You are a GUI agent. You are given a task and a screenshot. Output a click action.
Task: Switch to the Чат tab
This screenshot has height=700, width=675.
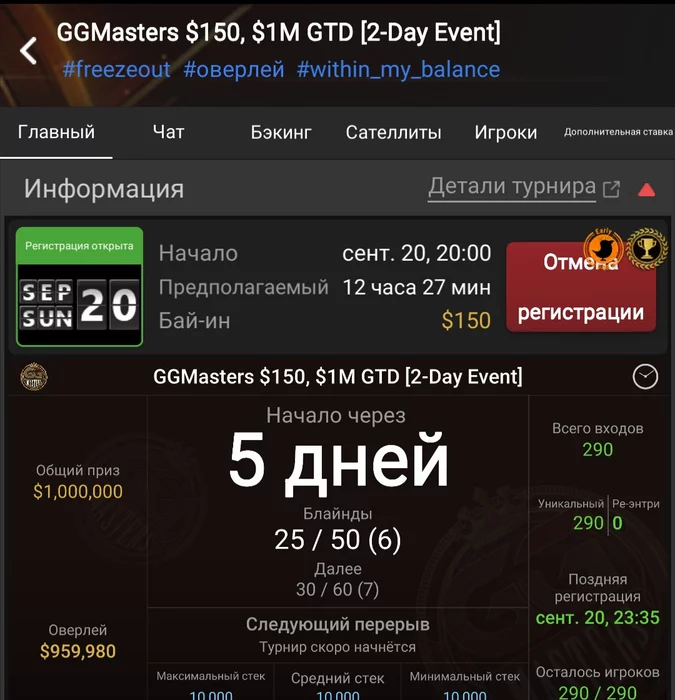pyautogui.click(x=168, y=132)
